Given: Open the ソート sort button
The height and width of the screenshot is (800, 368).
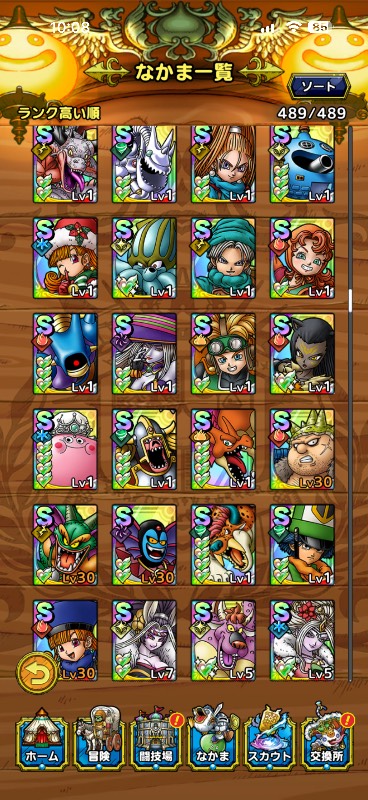Looking at the screenshot, I should [318, 87].
